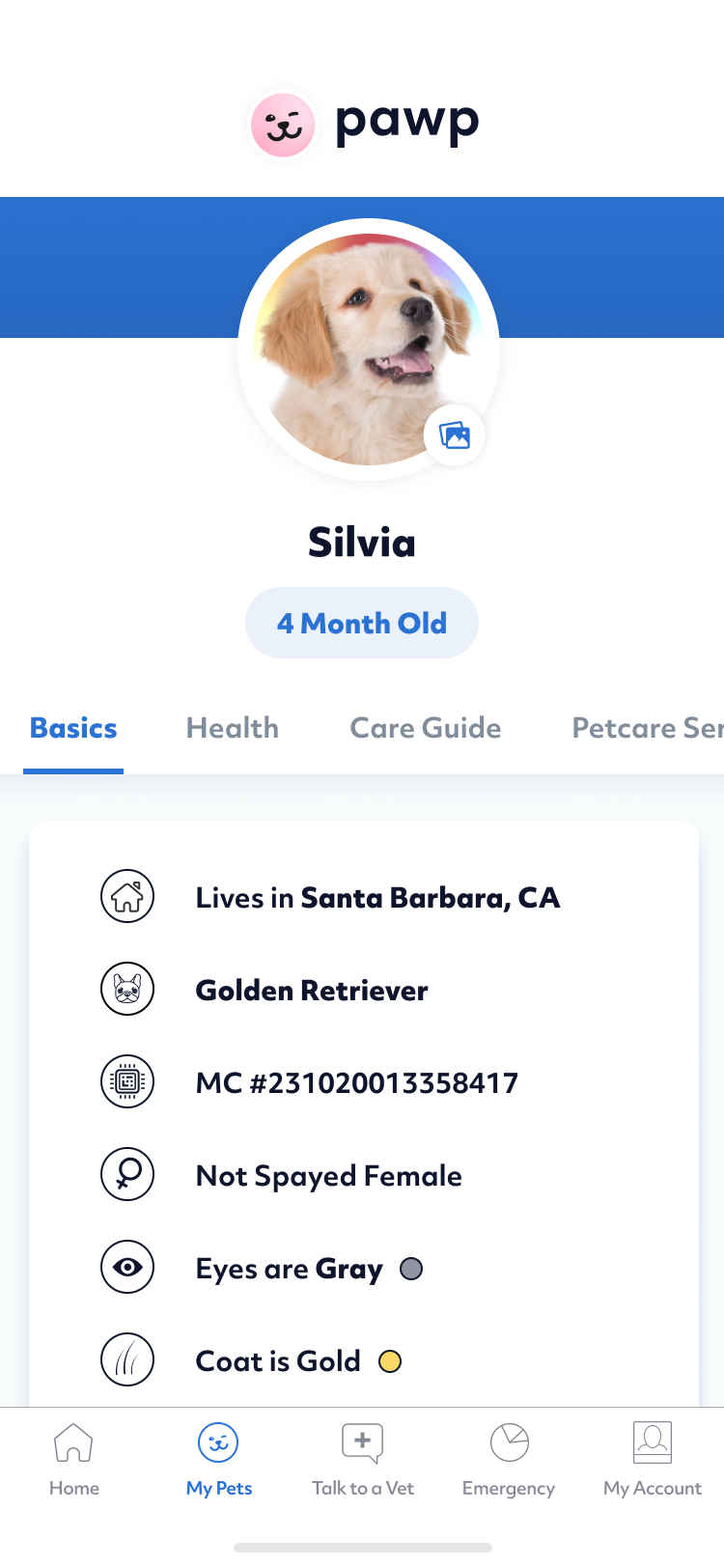This screenshot has width=724, height=1568.
Task: Go to My Account
Action: pos(653,1460)
